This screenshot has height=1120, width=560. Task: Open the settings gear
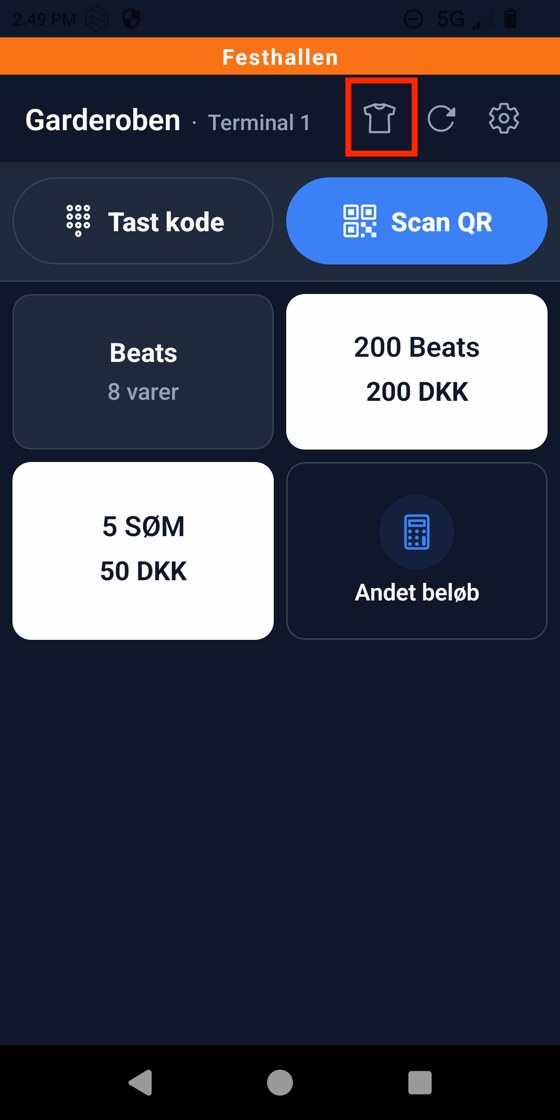point(504,118)
